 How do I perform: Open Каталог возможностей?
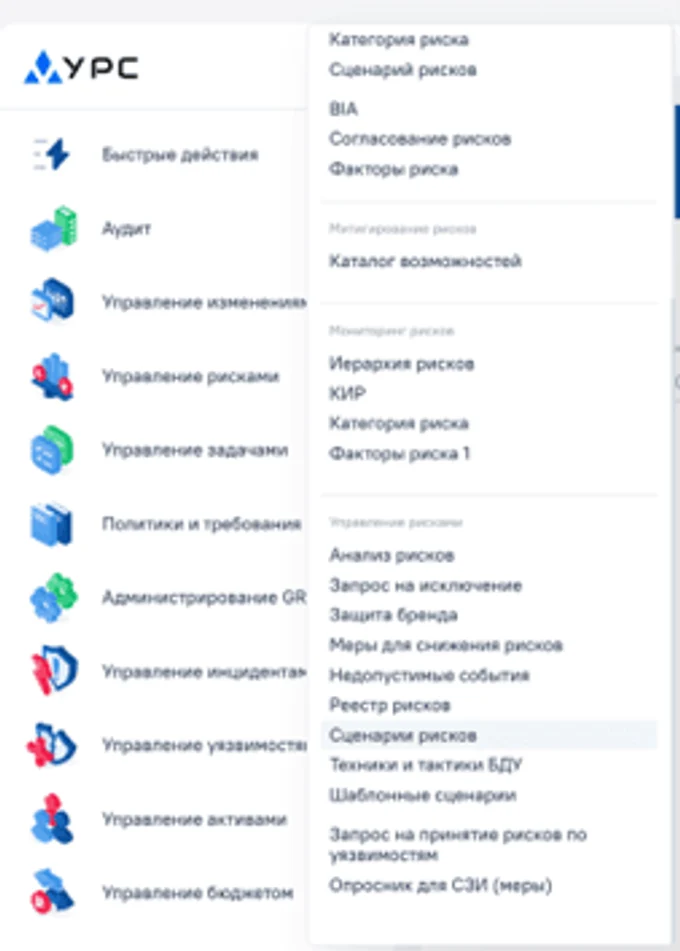[425, 261]
